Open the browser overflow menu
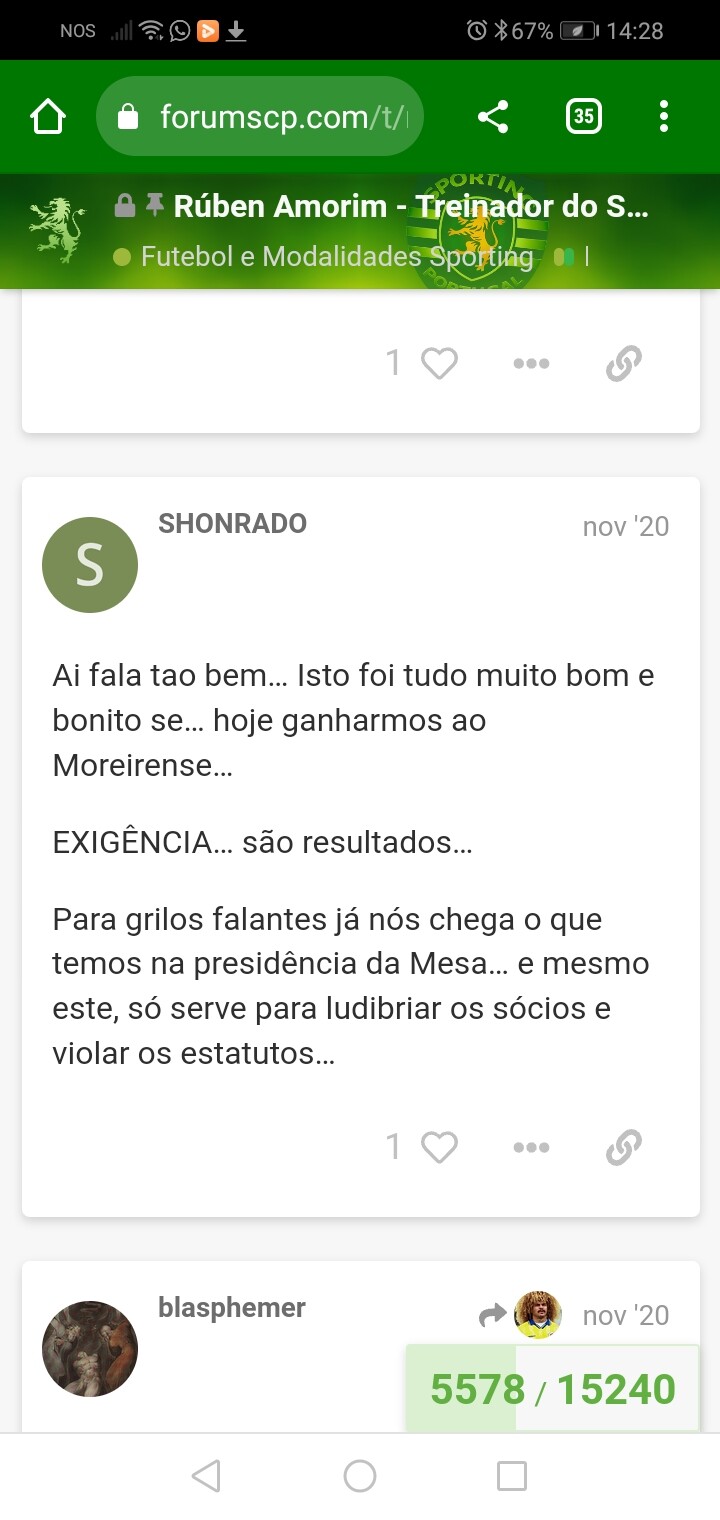This screenshot has width=720, height=1520. [664, 117]
